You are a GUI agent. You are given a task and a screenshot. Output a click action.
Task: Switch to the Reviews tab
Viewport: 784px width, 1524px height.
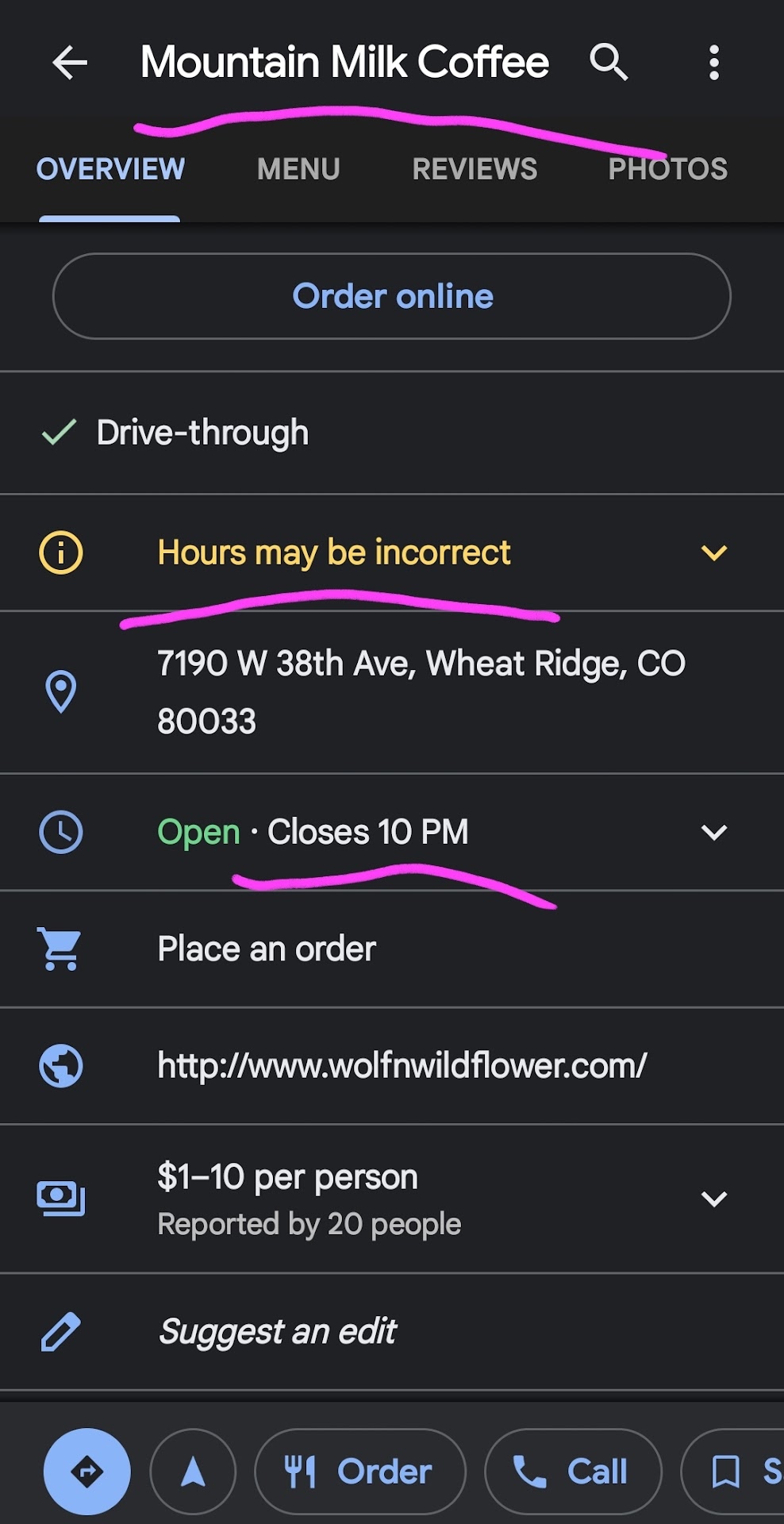tap(475, 169)
